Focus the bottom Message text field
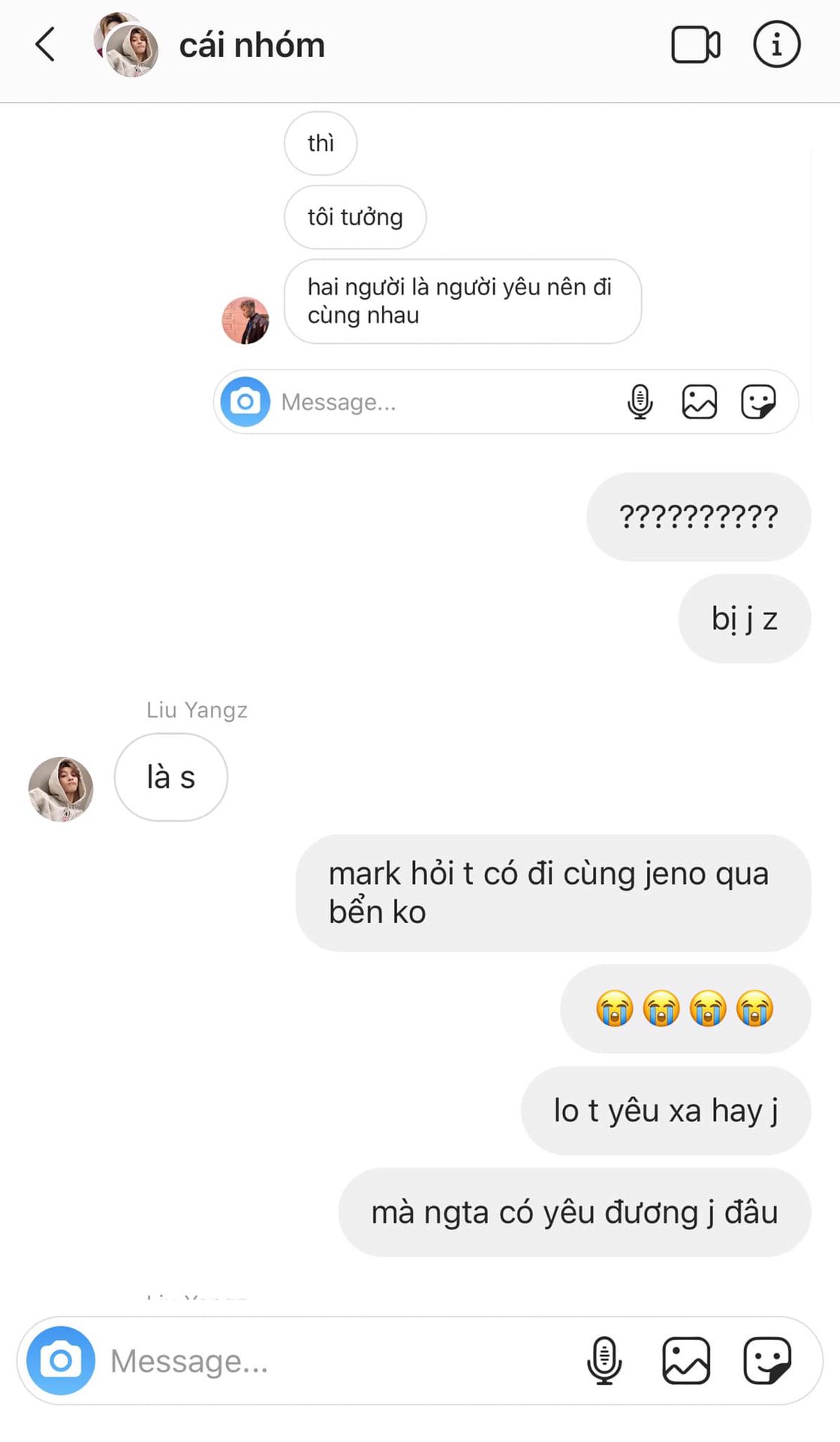 point(338,1360)
